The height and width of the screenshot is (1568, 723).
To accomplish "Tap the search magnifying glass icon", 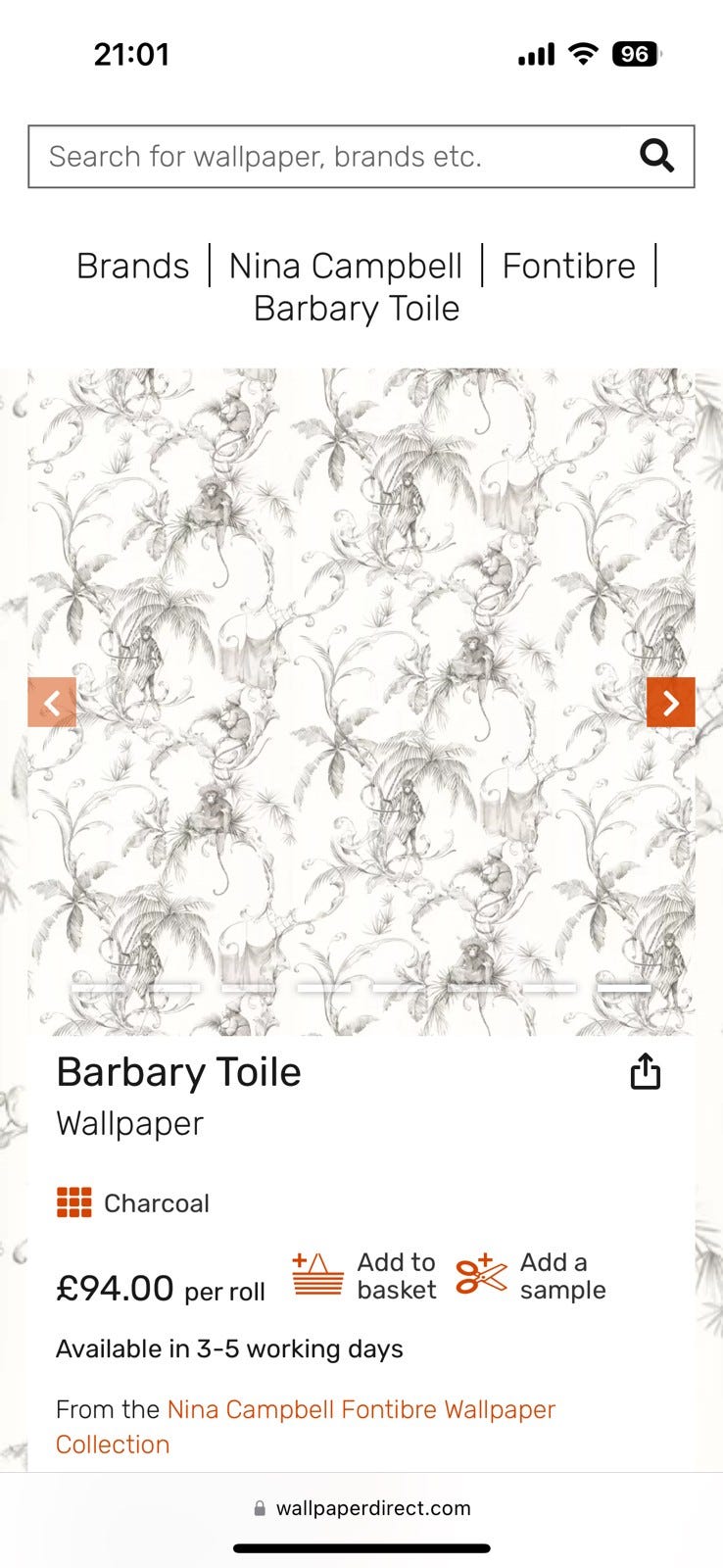I will point(655,155).
